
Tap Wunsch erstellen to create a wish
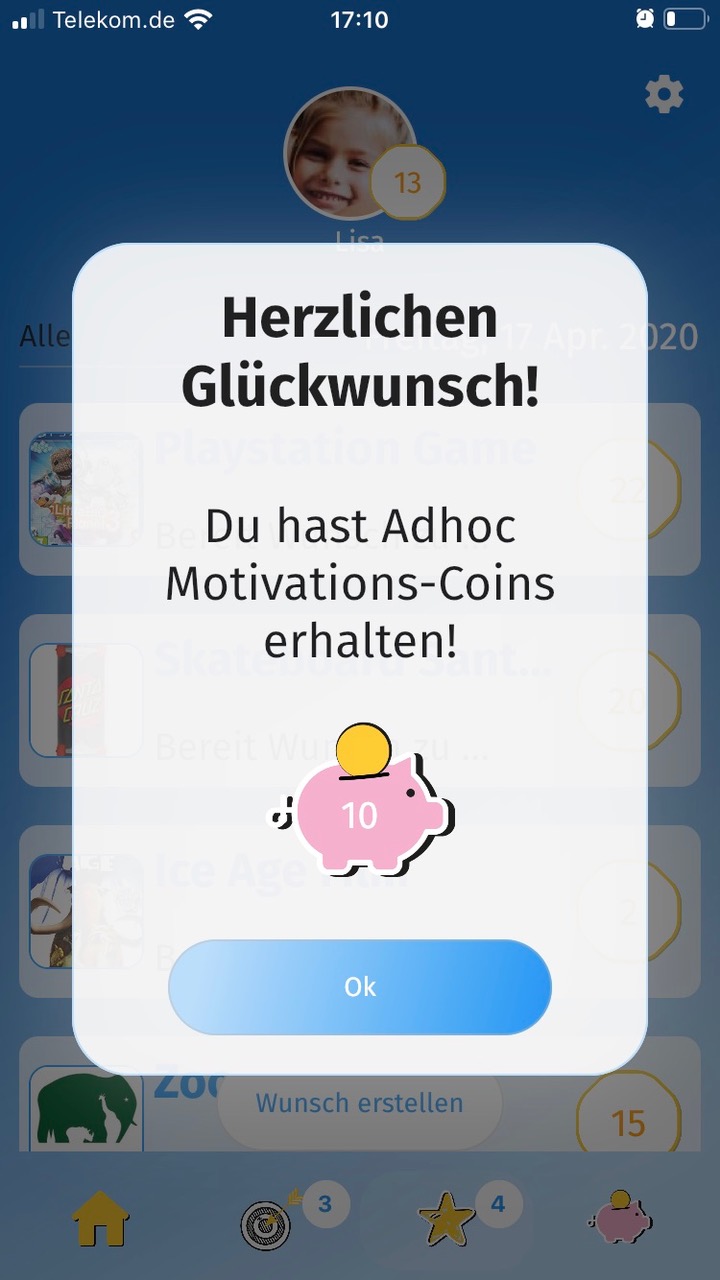[x=360, y=1103]
